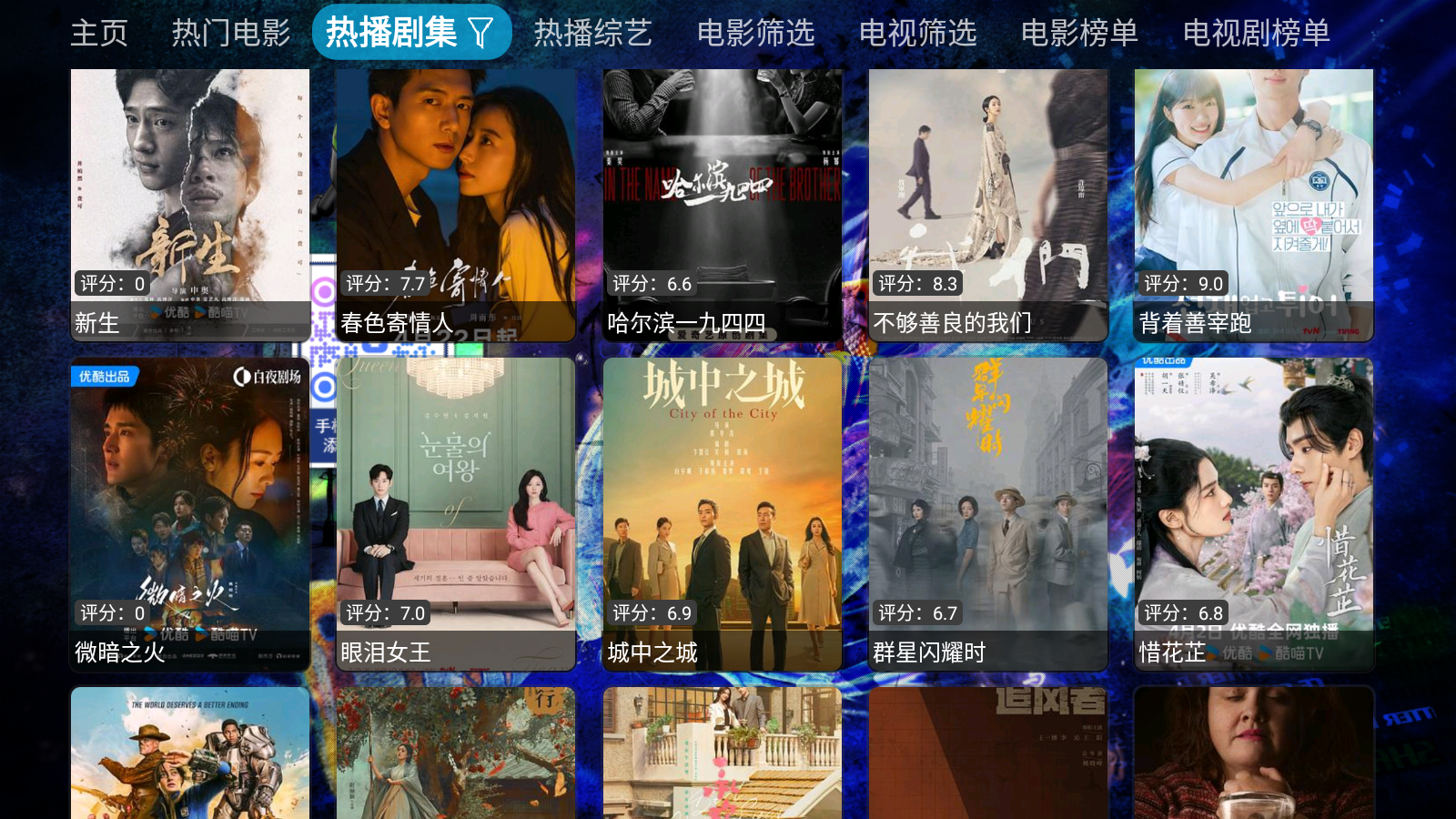Switch to the 主页 tab
The height and width of the screenshot is (819, 1456).
coord(99,33)
